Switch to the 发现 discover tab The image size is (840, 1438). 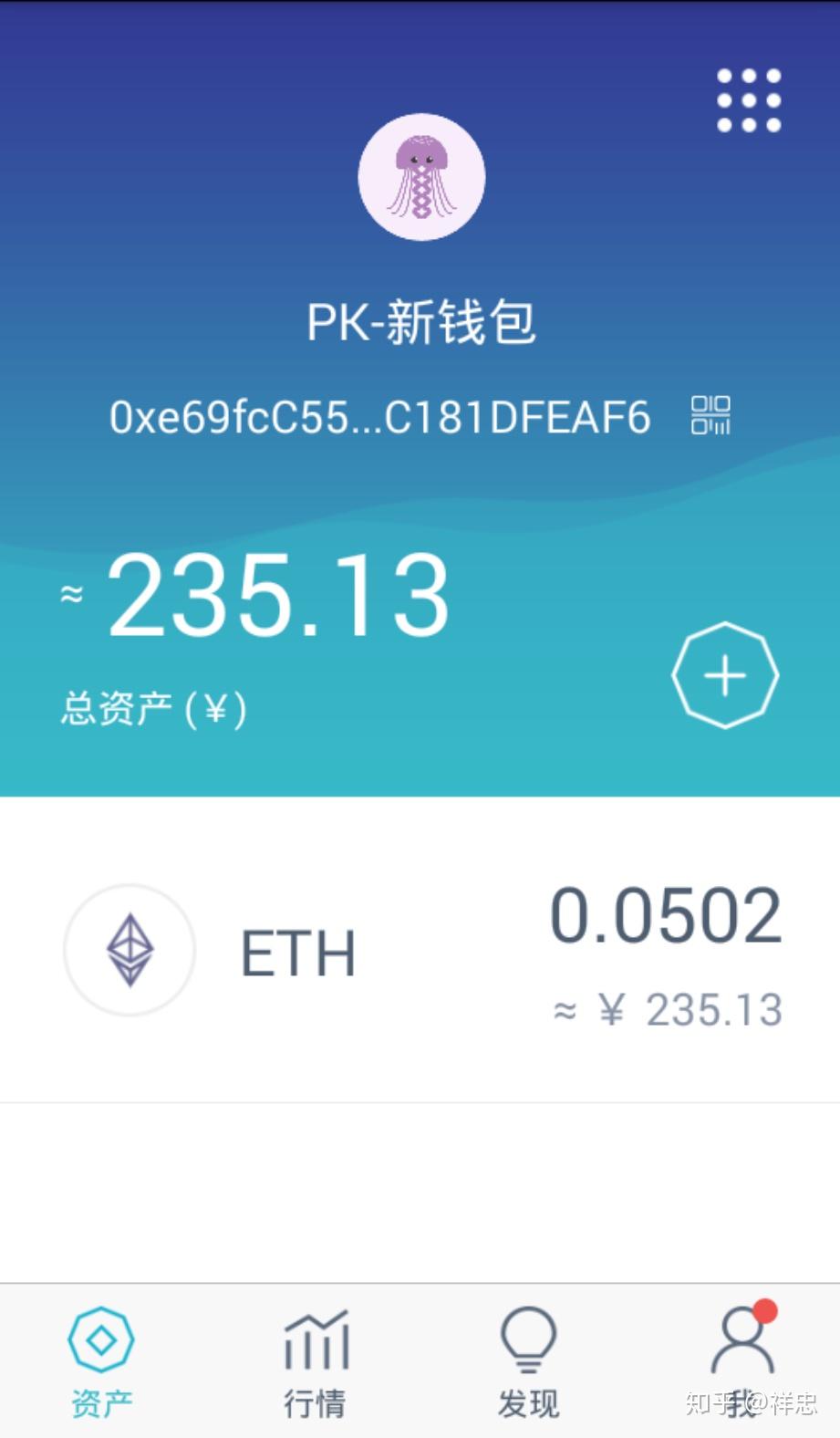527,1360
